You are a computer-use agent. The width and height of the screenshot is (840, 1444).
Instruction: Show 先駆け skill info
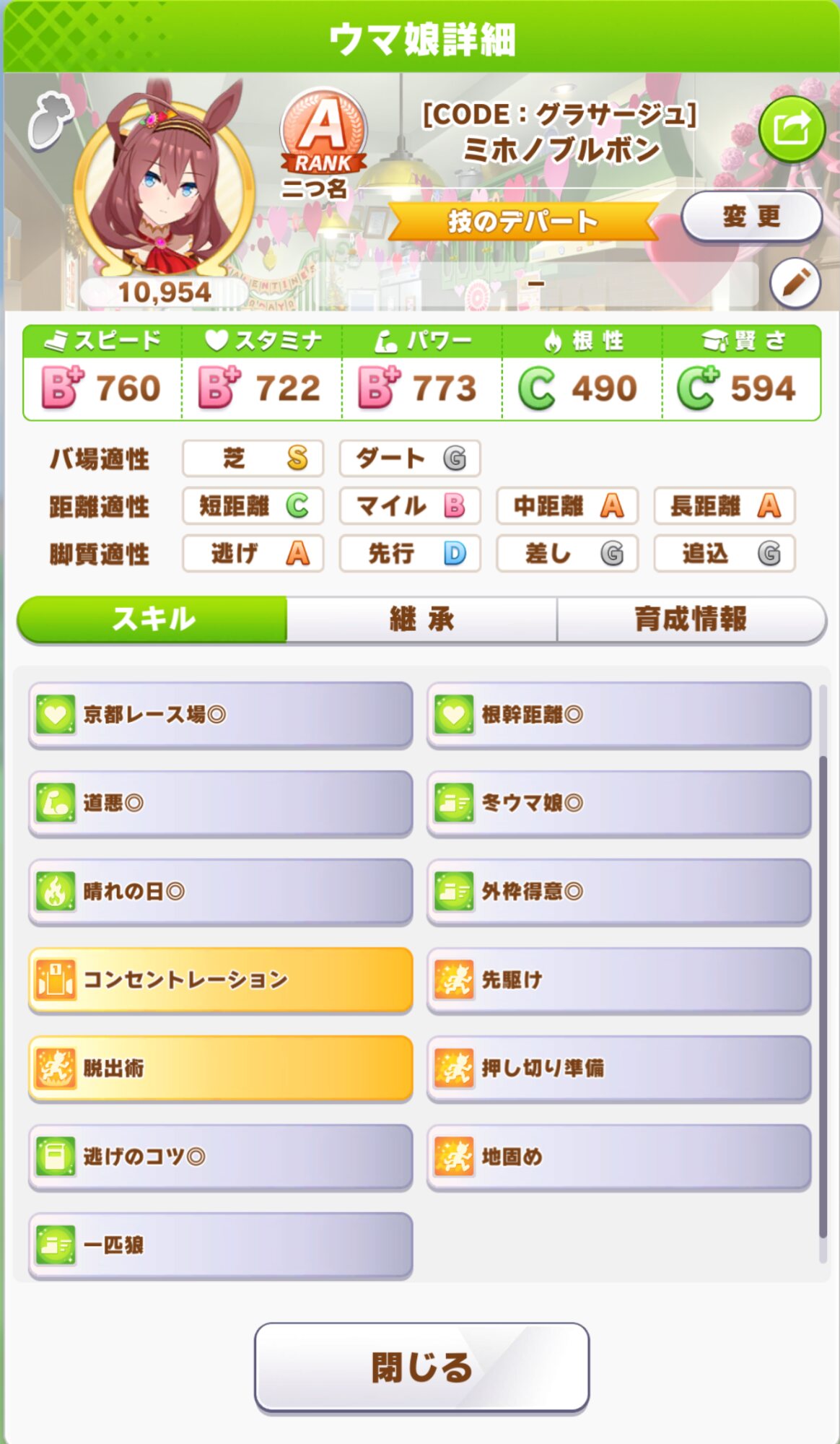click(619, 980)
